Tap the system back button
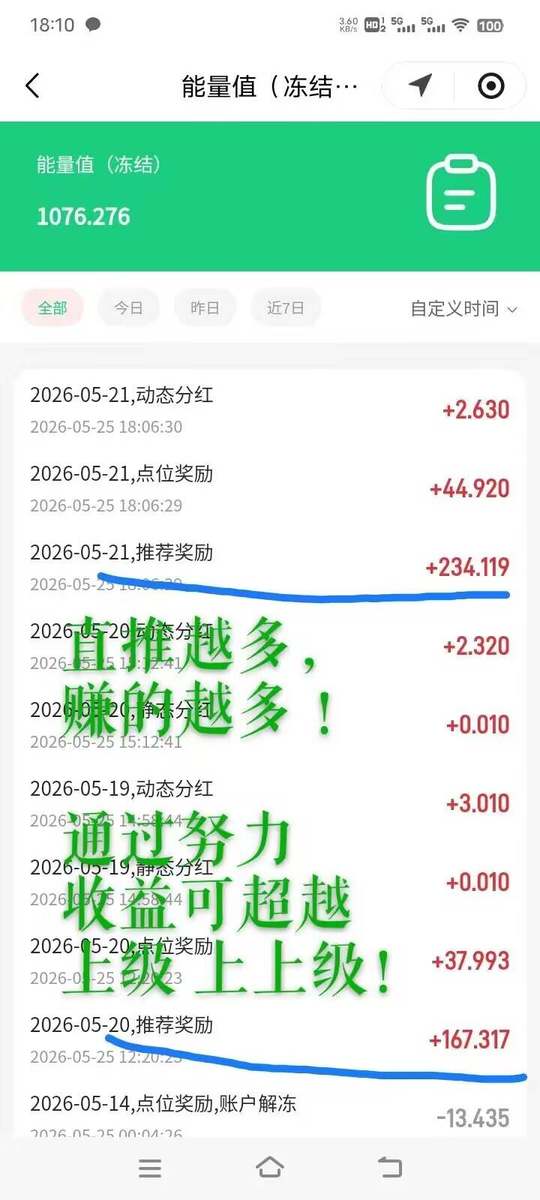The height and width of the screenshot is (1200, 540). [390, 1167]
